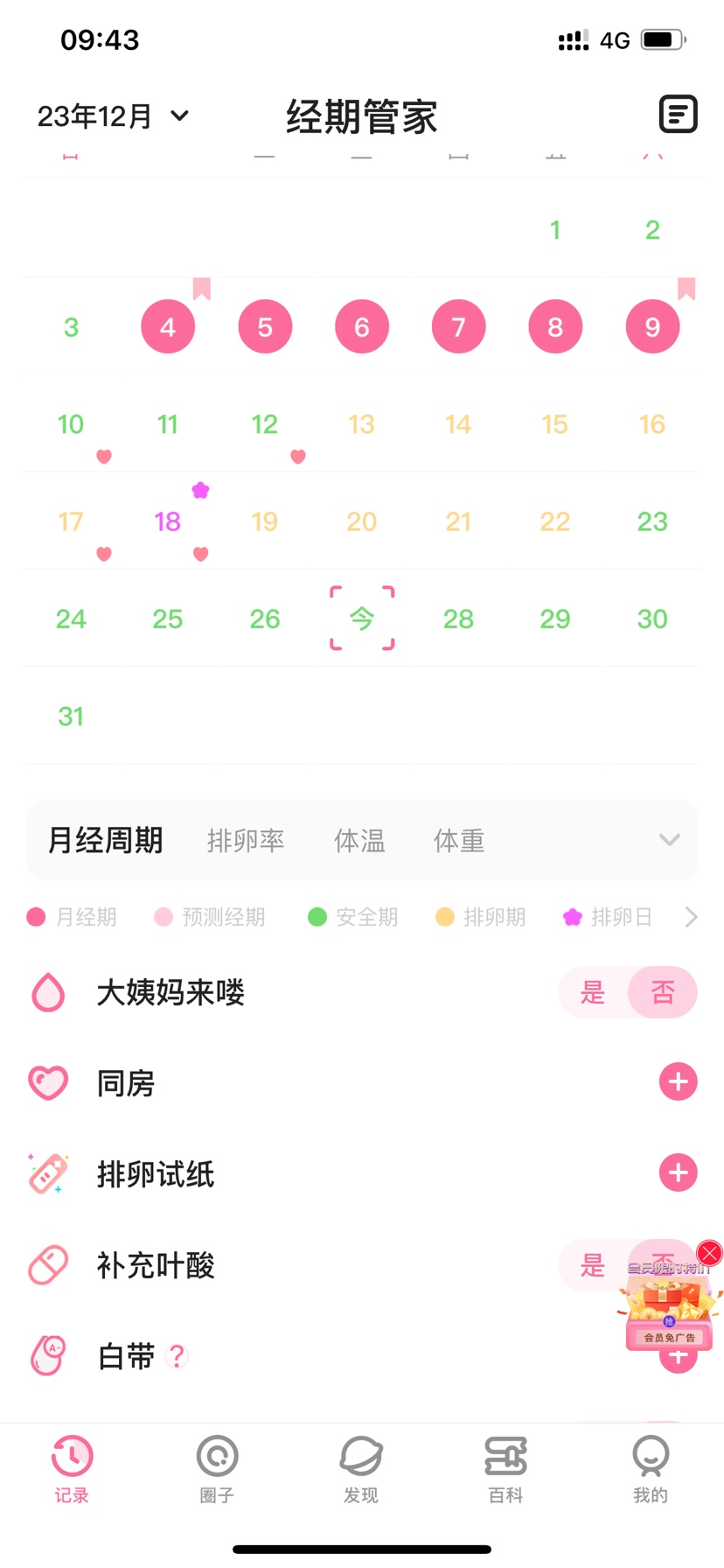Choose 是 for 大姨妈来喽
The width and height of the screenshot is (724, 1568).
pos(593,992)
